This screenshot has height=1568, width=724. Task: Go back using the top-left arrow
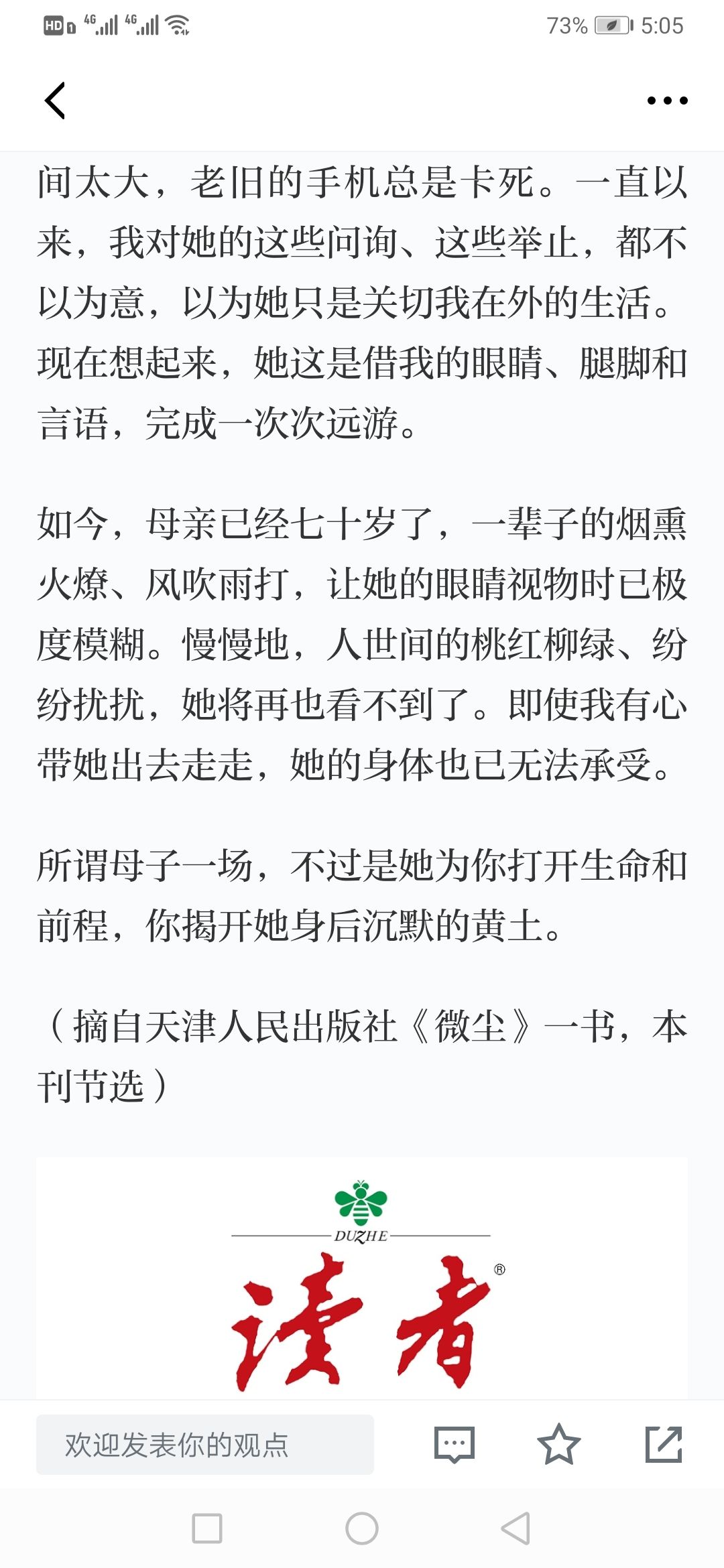point(55,101)
